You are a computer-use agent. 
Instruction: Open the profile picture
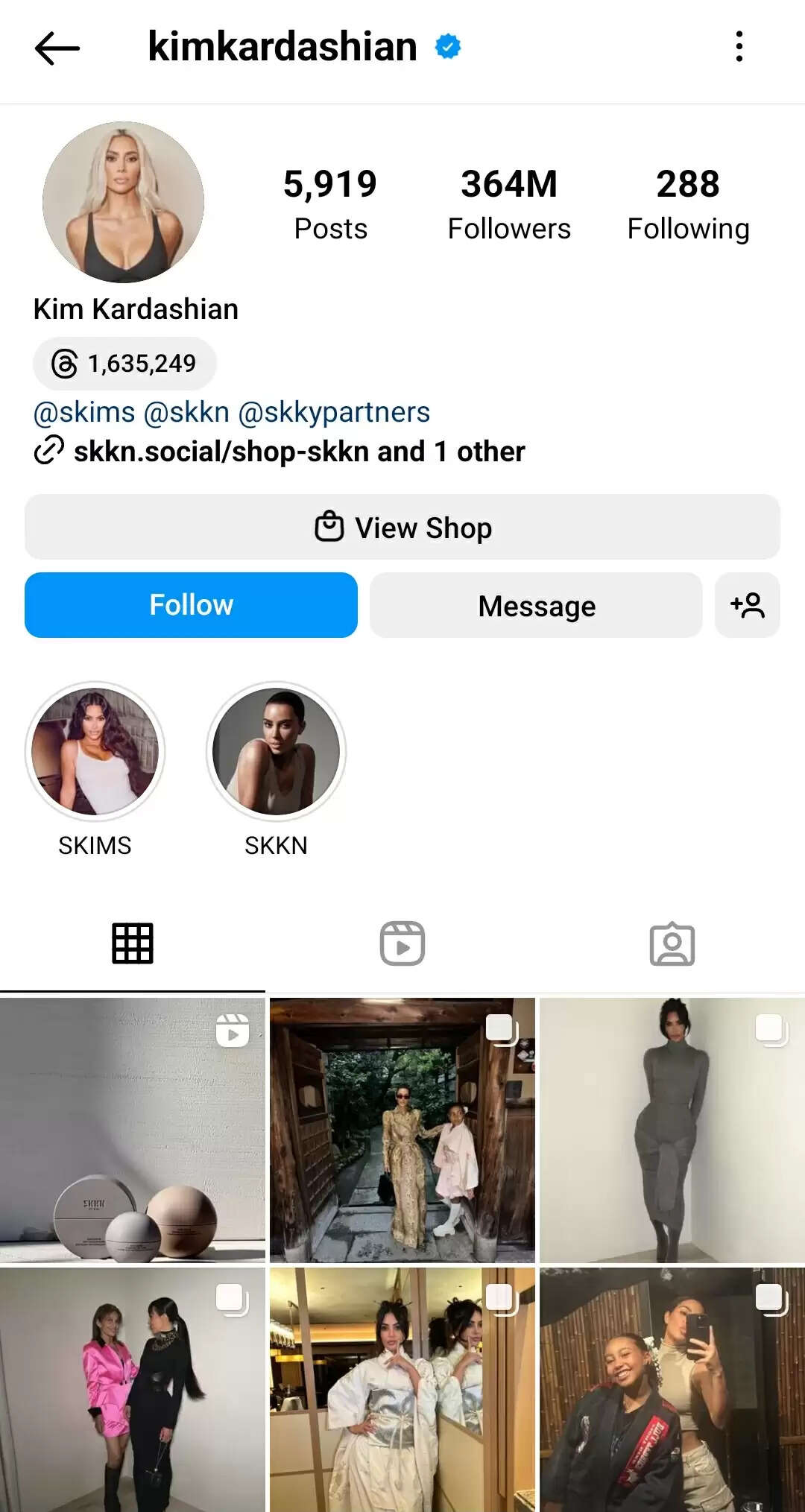coord(124,202)
